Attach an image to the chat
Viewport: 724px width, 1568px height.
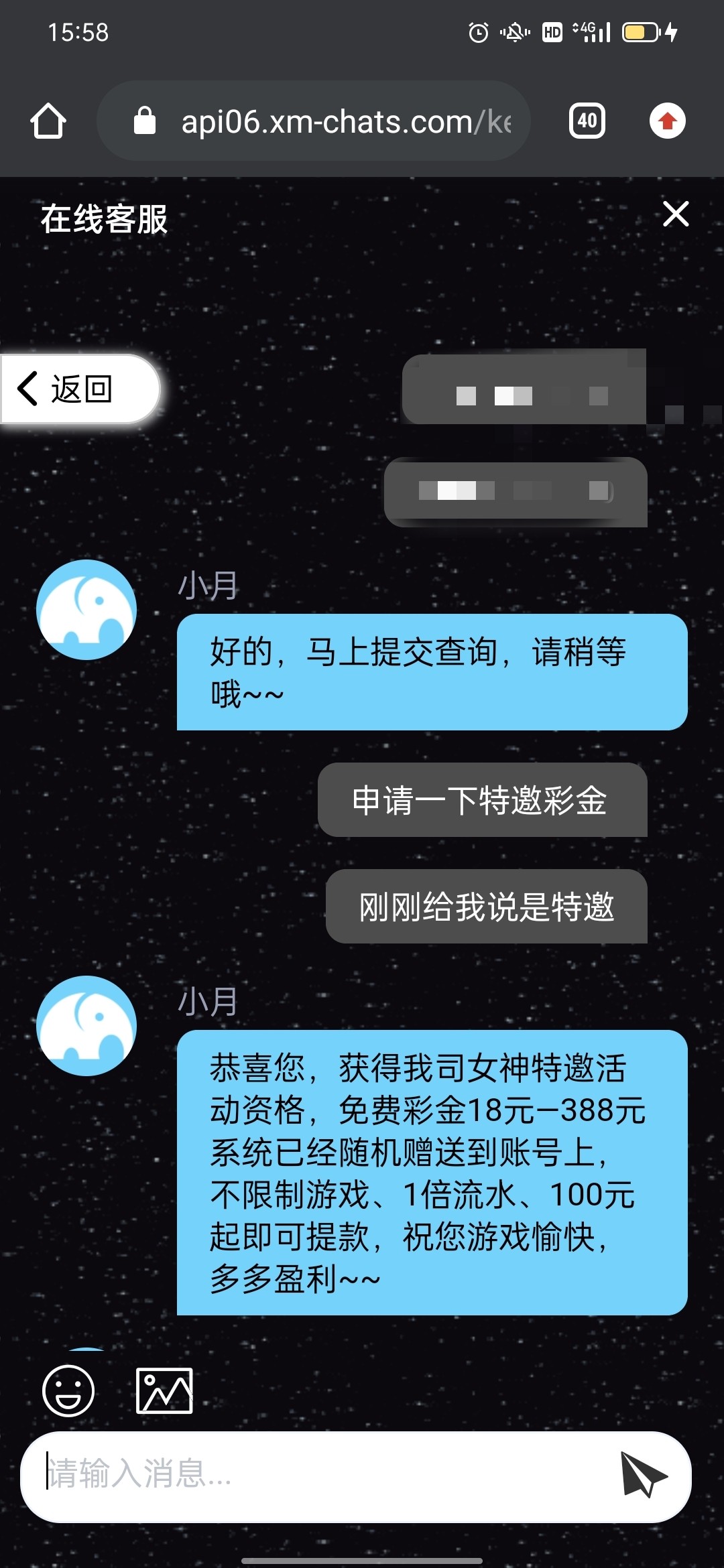[164, 1390]
